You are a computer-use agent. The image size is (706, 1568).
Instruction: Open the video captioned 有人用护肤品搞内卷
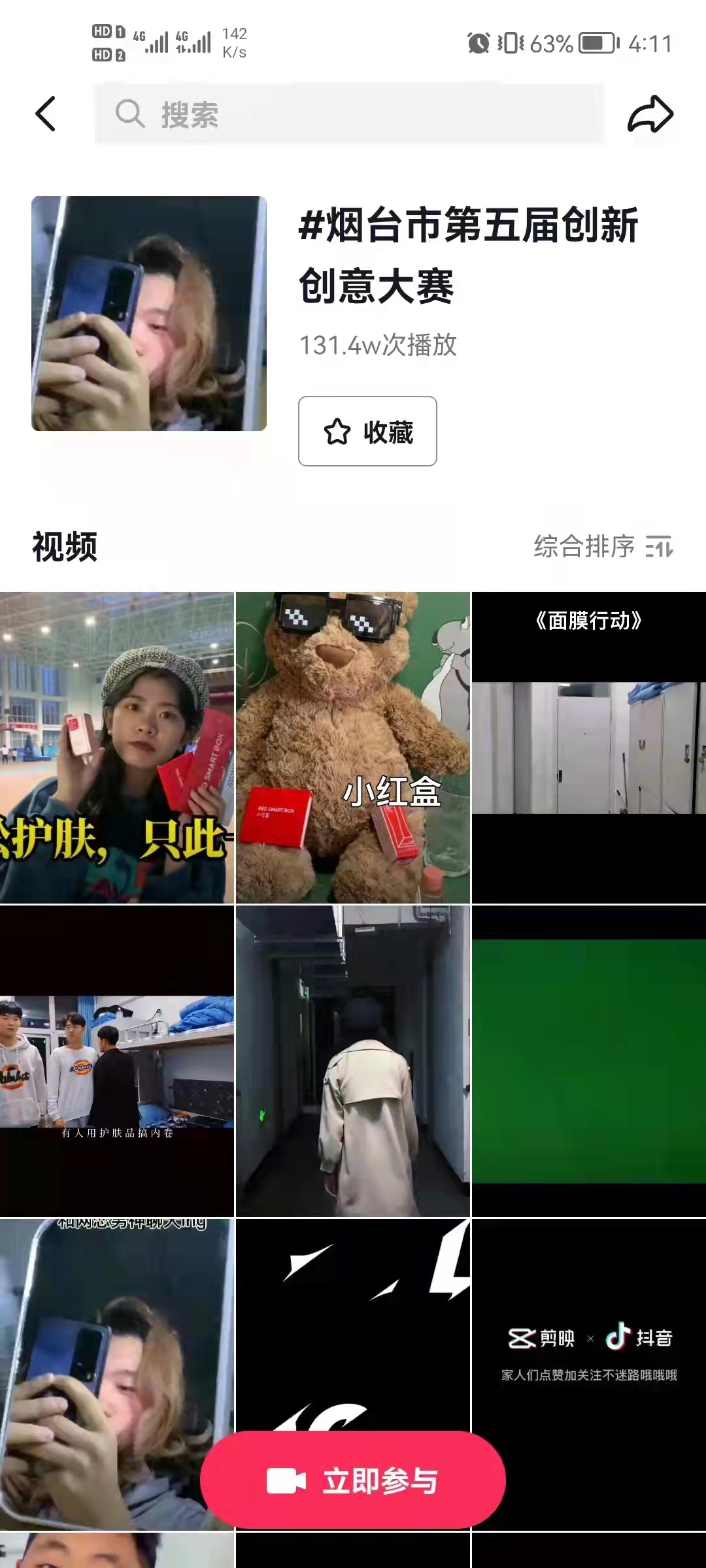click(116, 1061)
